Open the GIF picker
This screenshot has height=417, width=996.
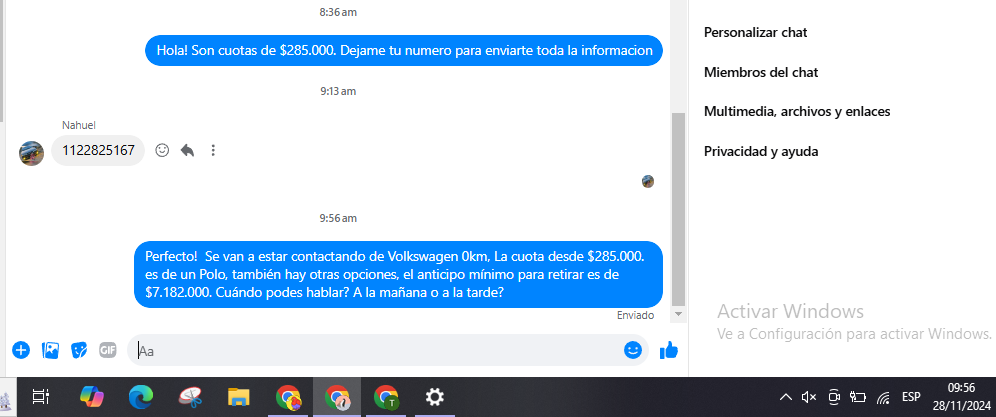[107, 350]
